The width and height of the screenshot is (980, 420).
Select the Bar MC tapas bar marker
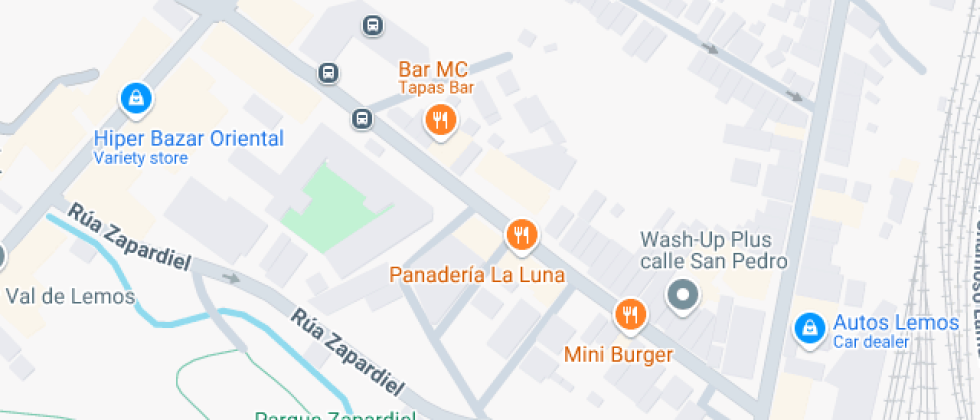tap(441, 119)
